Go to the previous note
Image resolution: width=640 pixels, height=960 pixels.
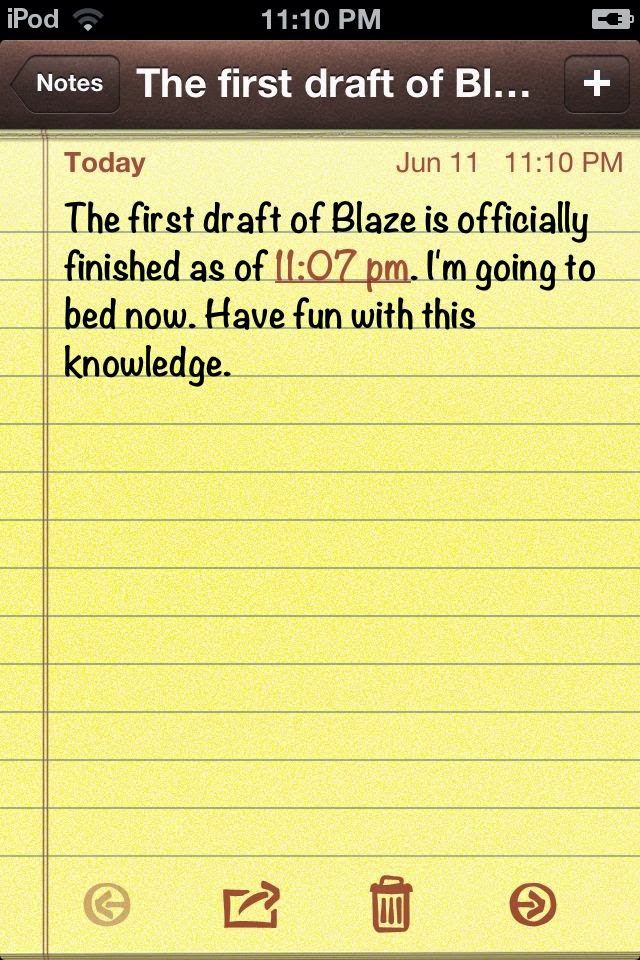(107, 906)
